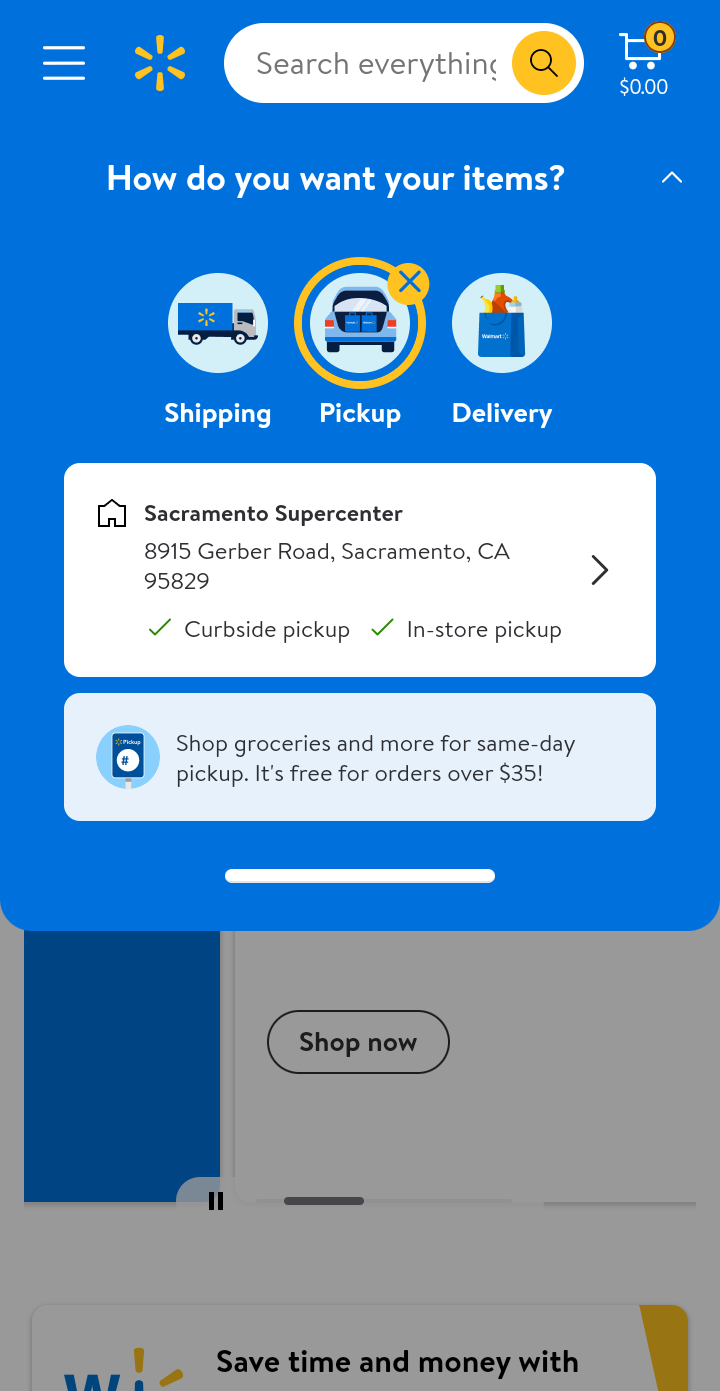Deselect Pickup using the X badge
This screenshot has height=1391, width=720.
click(x=409, y=283)
